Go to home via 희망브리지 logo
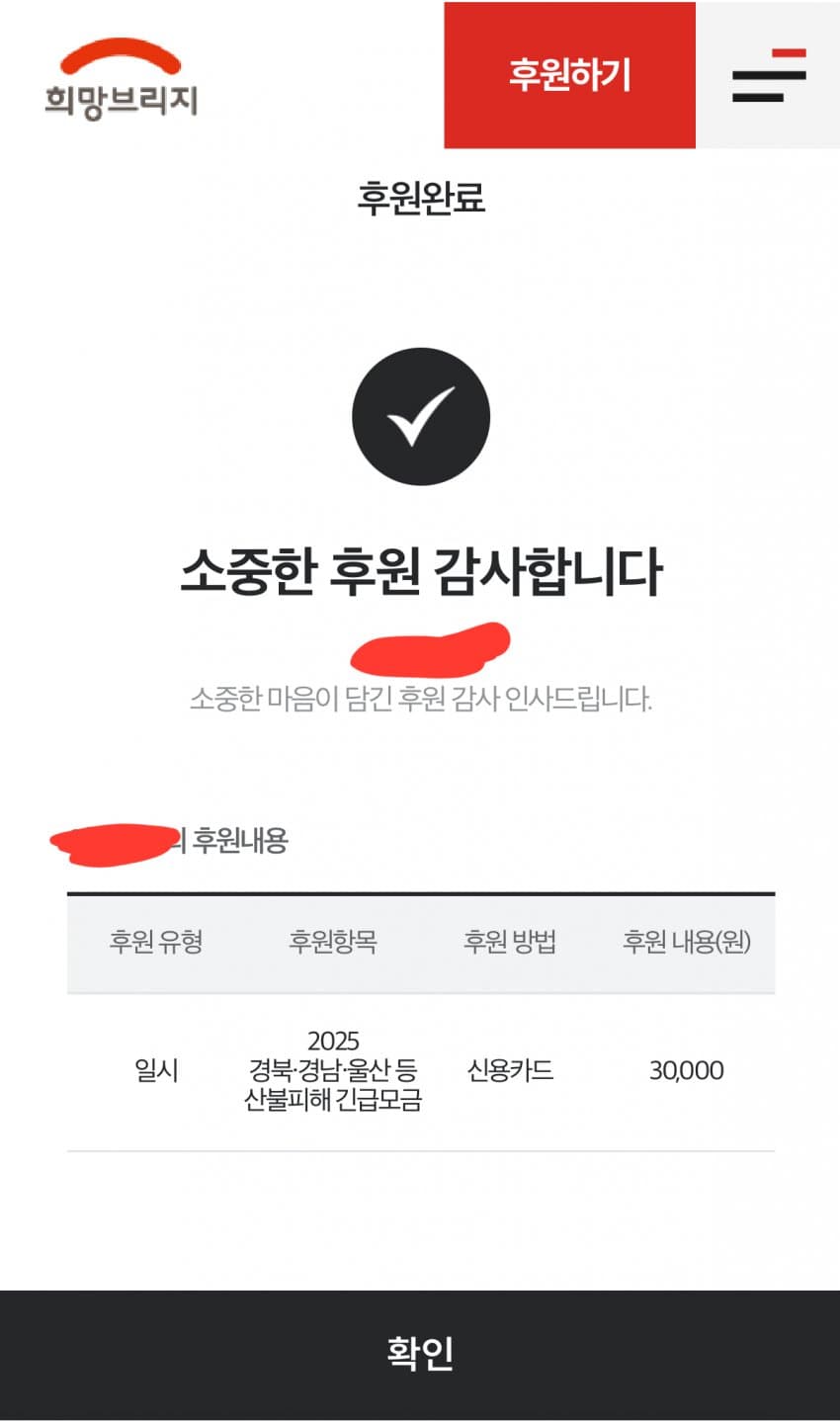The image size is (840, 1421). [121, 79]
